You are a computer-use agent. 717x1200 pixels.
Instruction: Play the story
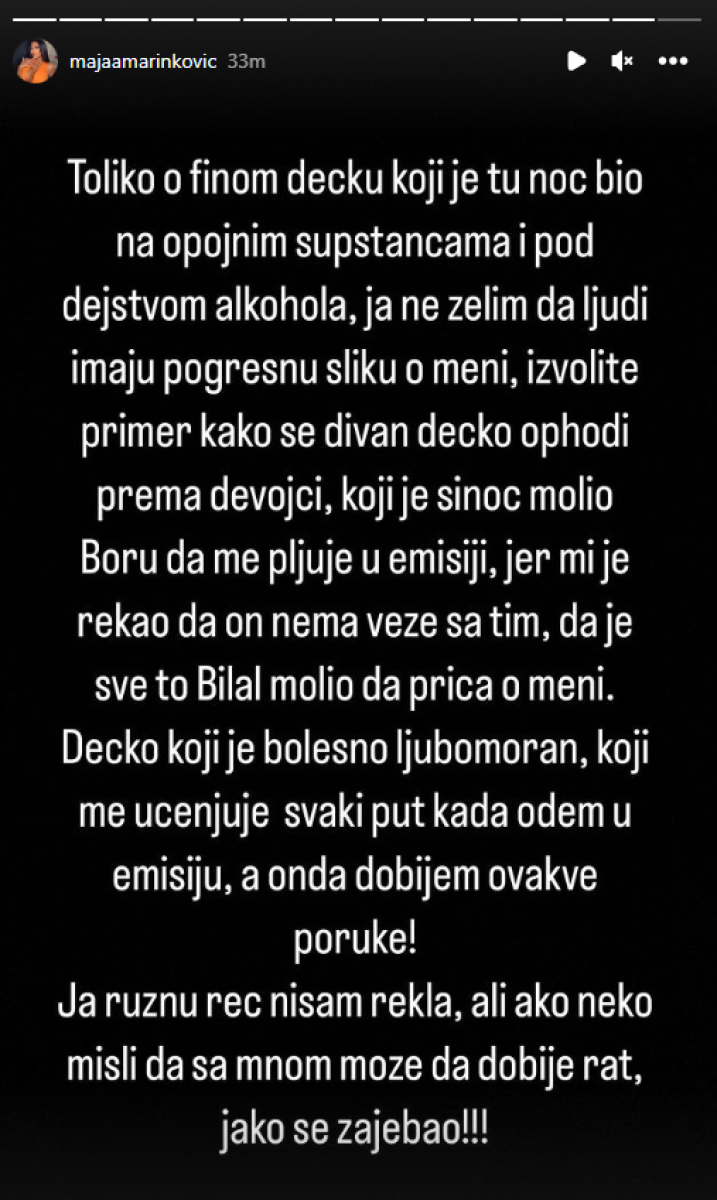[577, 61]
